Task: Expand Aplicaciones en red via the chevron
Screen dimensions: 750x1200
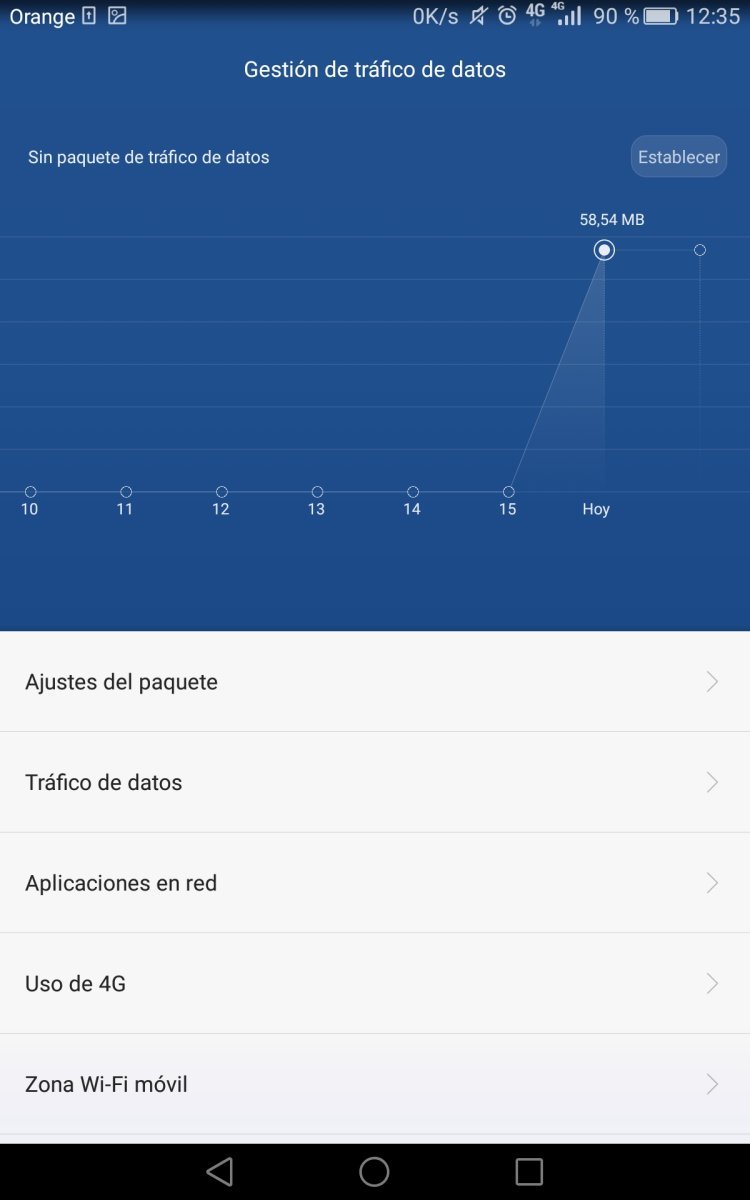Action: (711, 883)
